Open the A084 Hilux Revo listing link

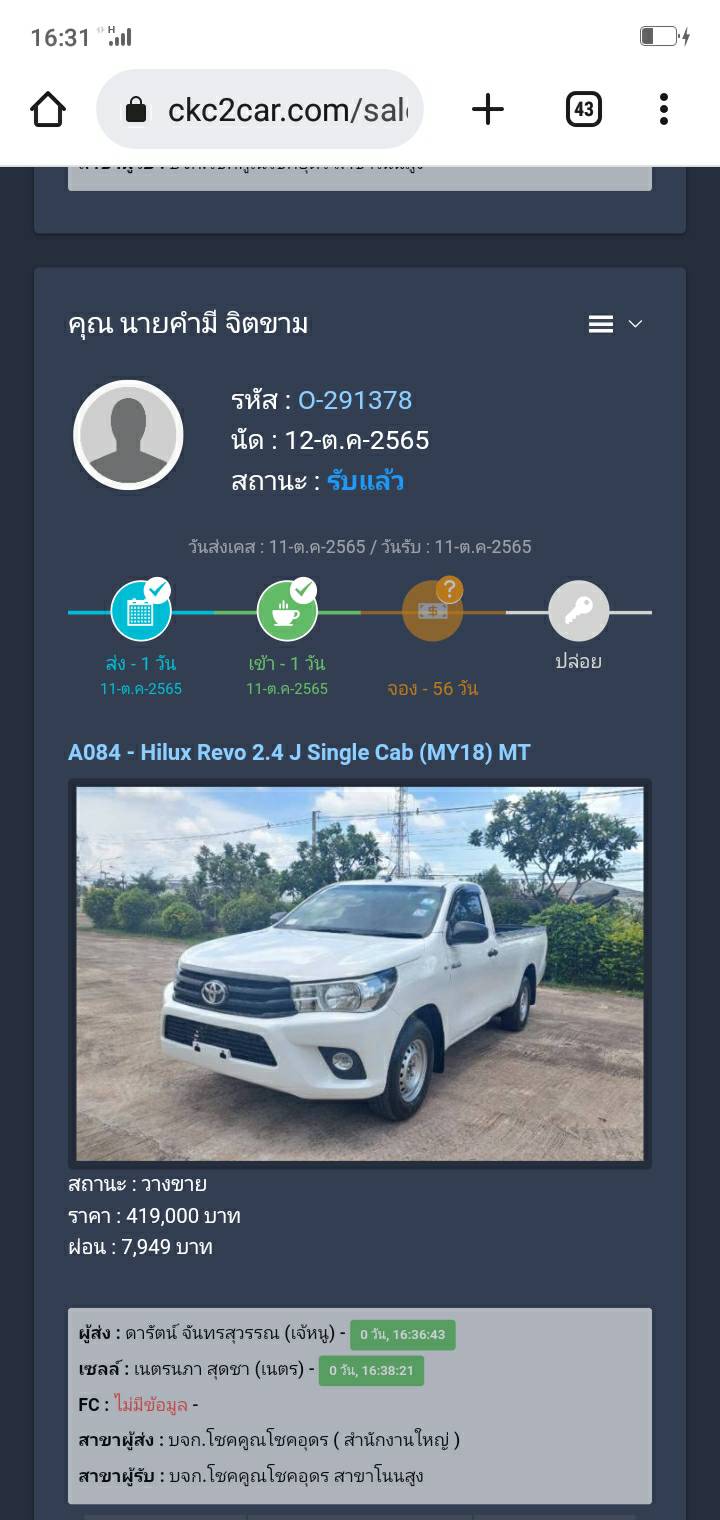tap(299, 752)
